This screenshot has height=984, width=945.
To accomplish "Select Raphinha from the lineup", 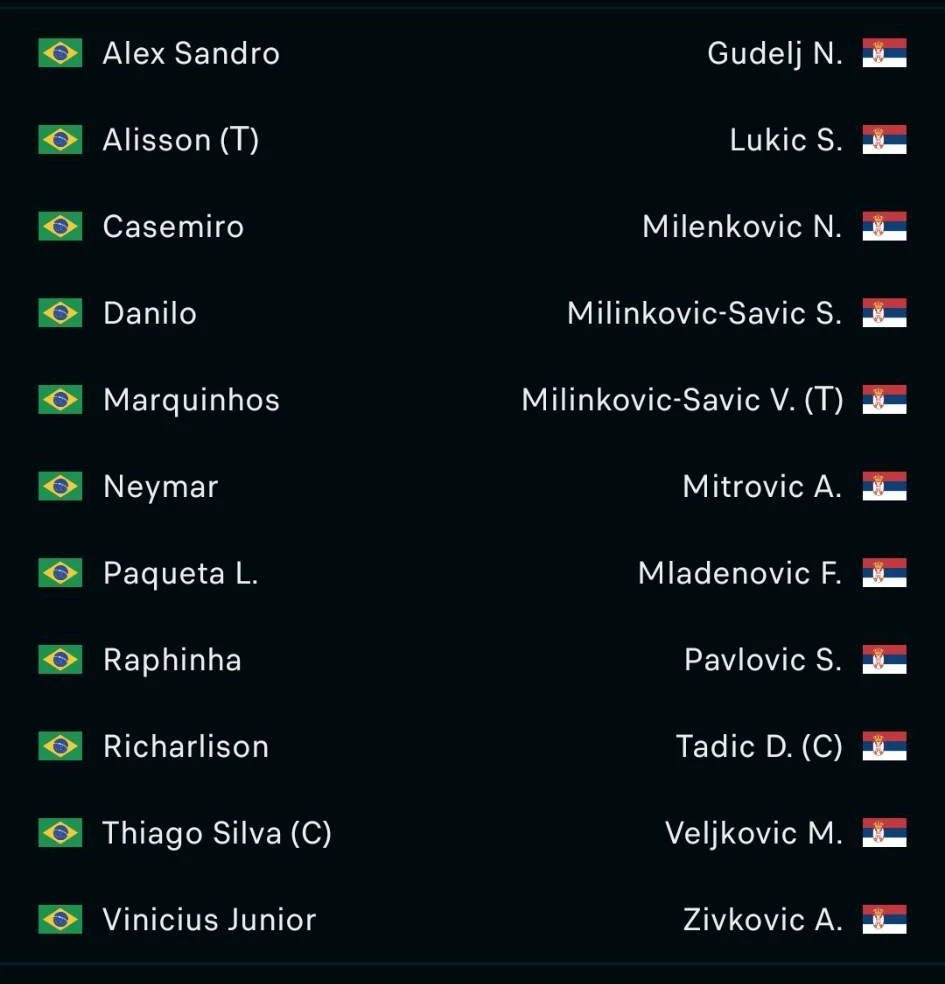I will pyautogui.click(x=172, y=660).
